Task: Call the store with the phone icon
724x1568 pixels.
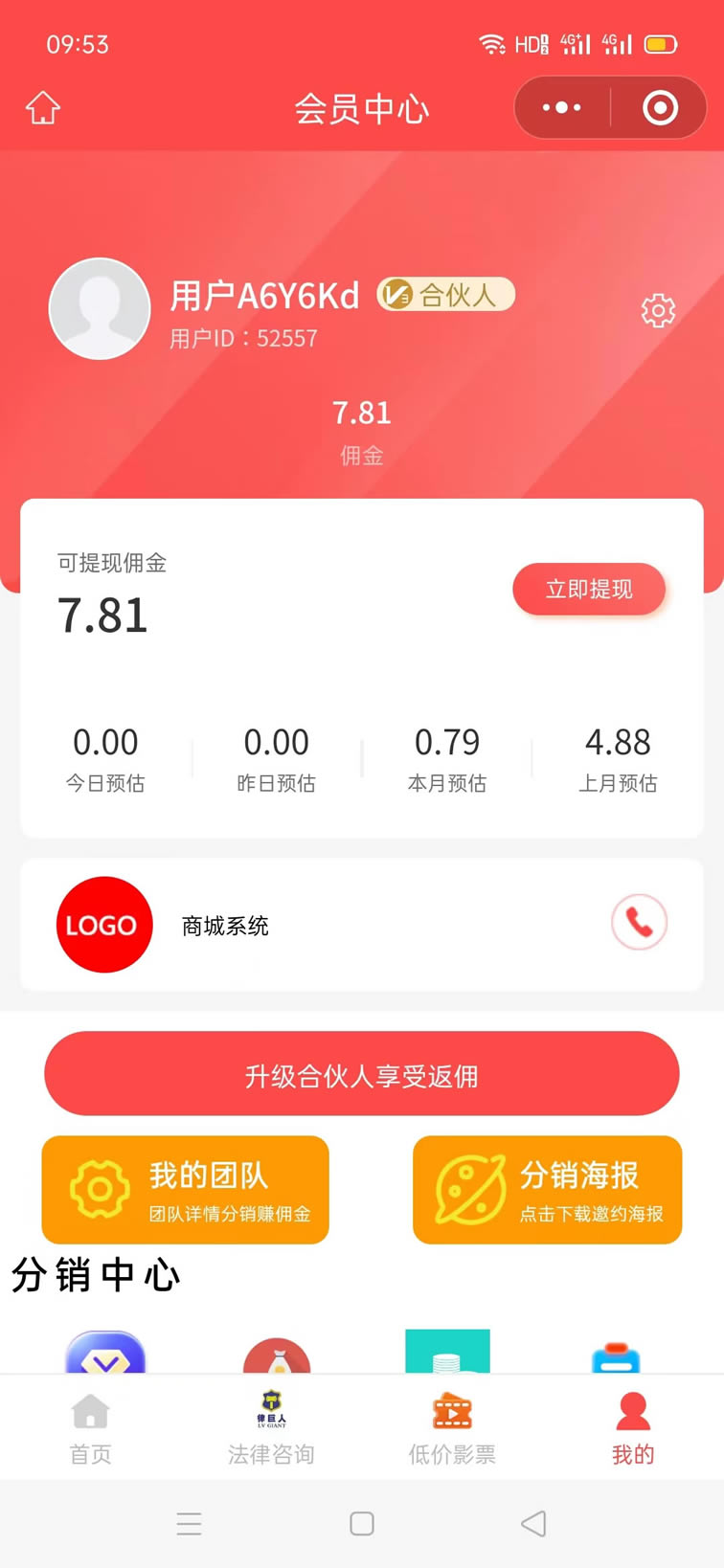Action: [x=639, y=922]
